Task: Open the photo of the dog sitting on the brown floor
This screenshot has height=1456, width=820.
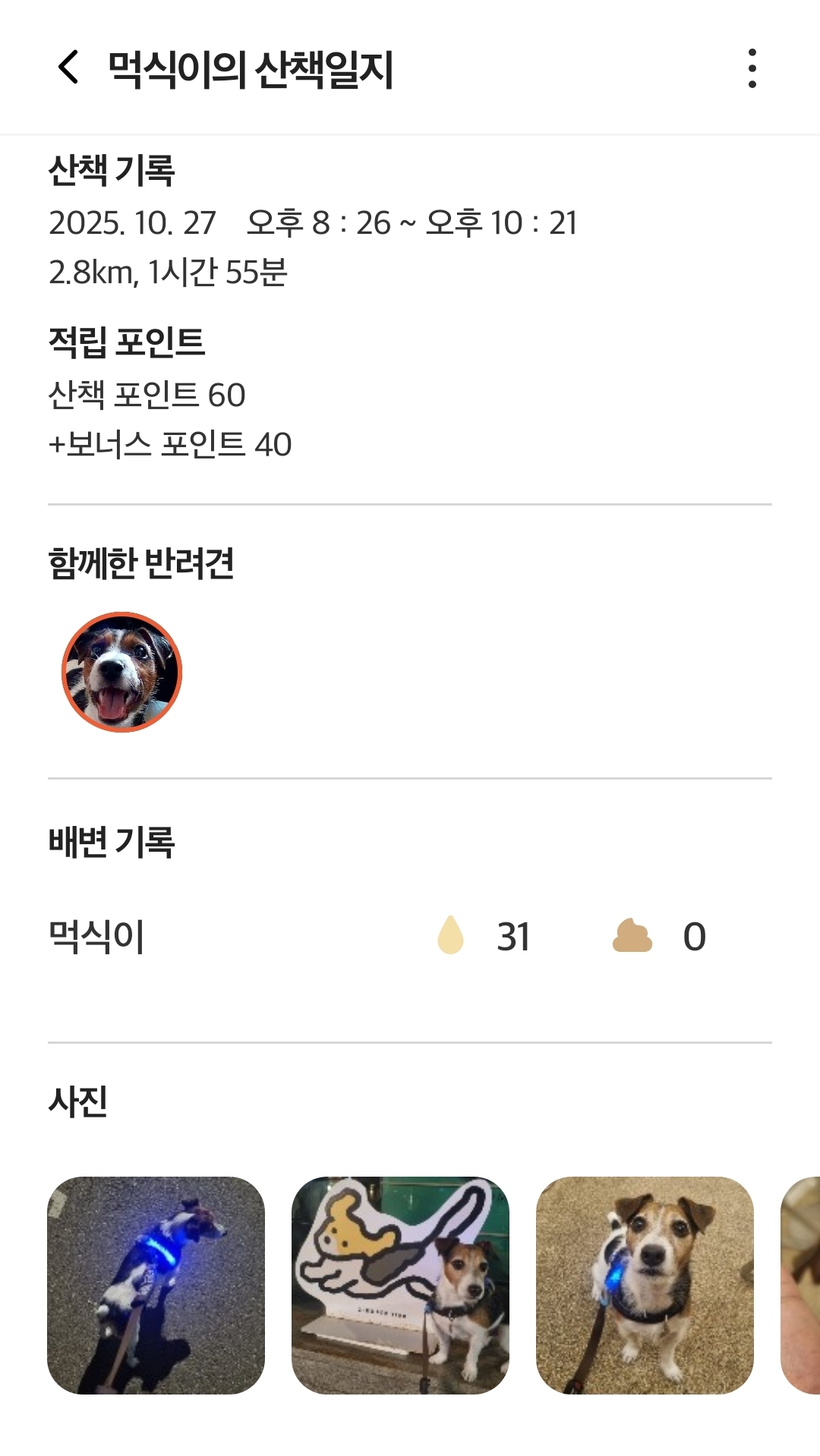Action: point(645,1285)
